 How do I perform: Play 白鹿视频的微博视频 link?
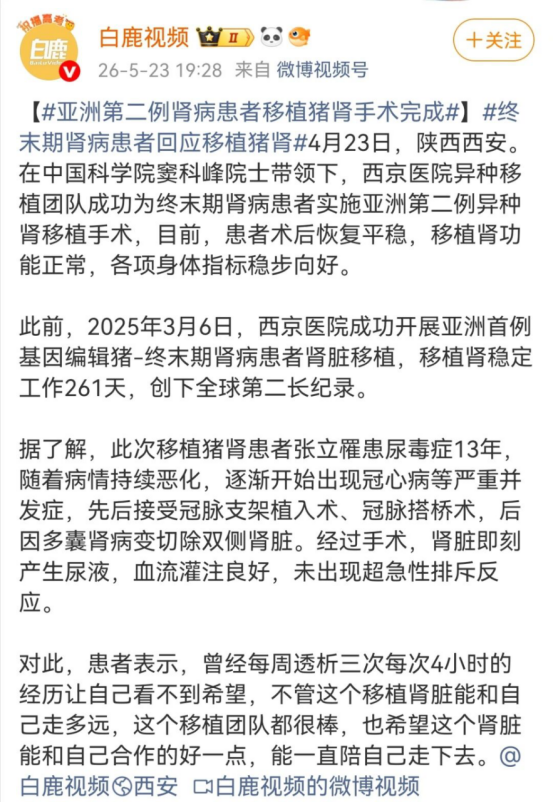tap(306, 786)
